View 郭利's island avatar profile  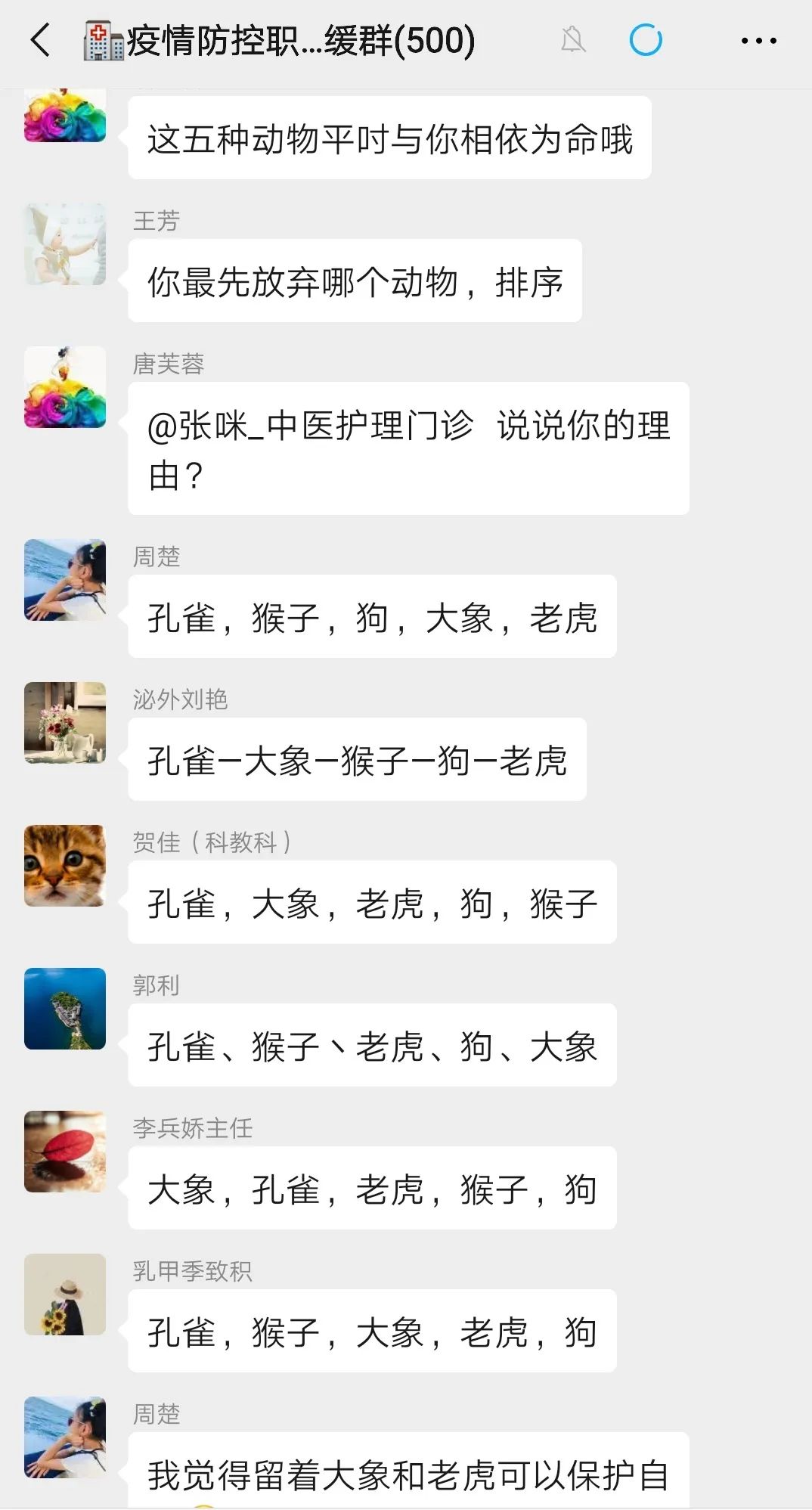pyautogui.click(x=65, y=1009)
